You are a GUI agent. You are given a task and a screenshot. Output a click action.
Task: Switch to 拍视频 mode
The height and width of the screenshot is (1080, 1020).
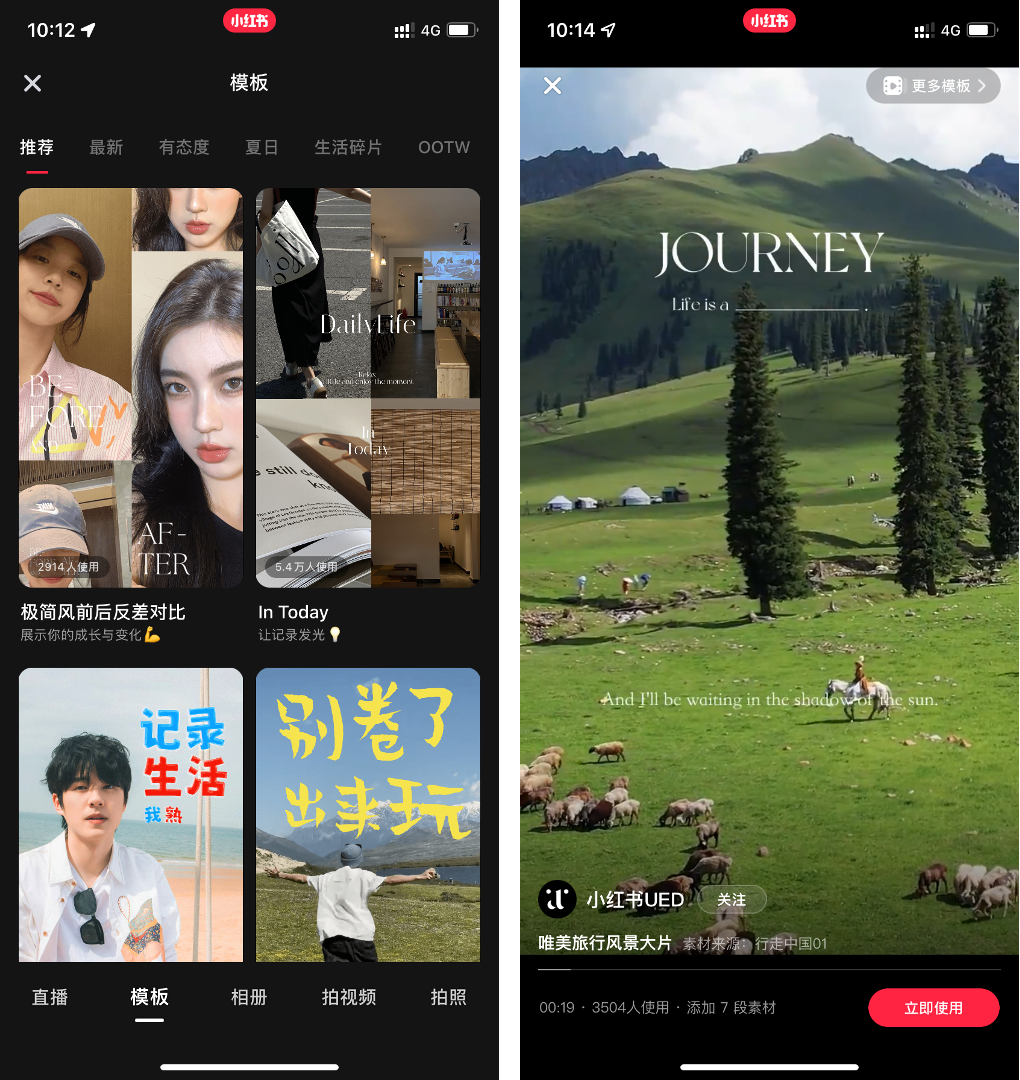[349, 997]
